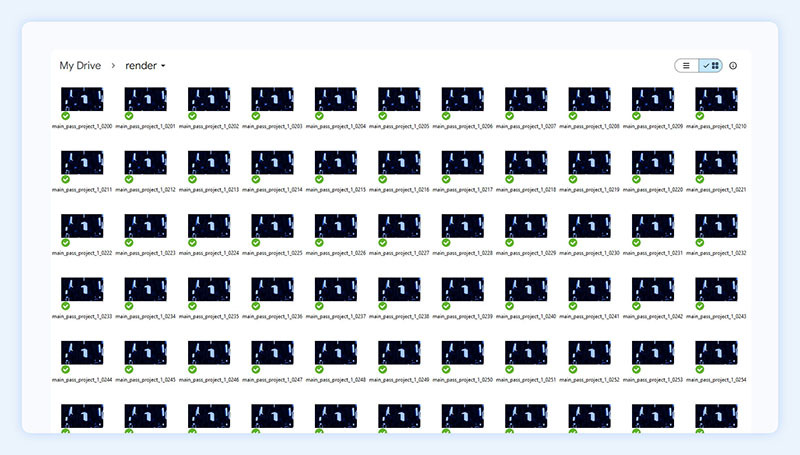The height and width of the screenshot is (455, 800).
Task: Open the view details info icon
Action: pyautogui.click(x=733, y=65)
